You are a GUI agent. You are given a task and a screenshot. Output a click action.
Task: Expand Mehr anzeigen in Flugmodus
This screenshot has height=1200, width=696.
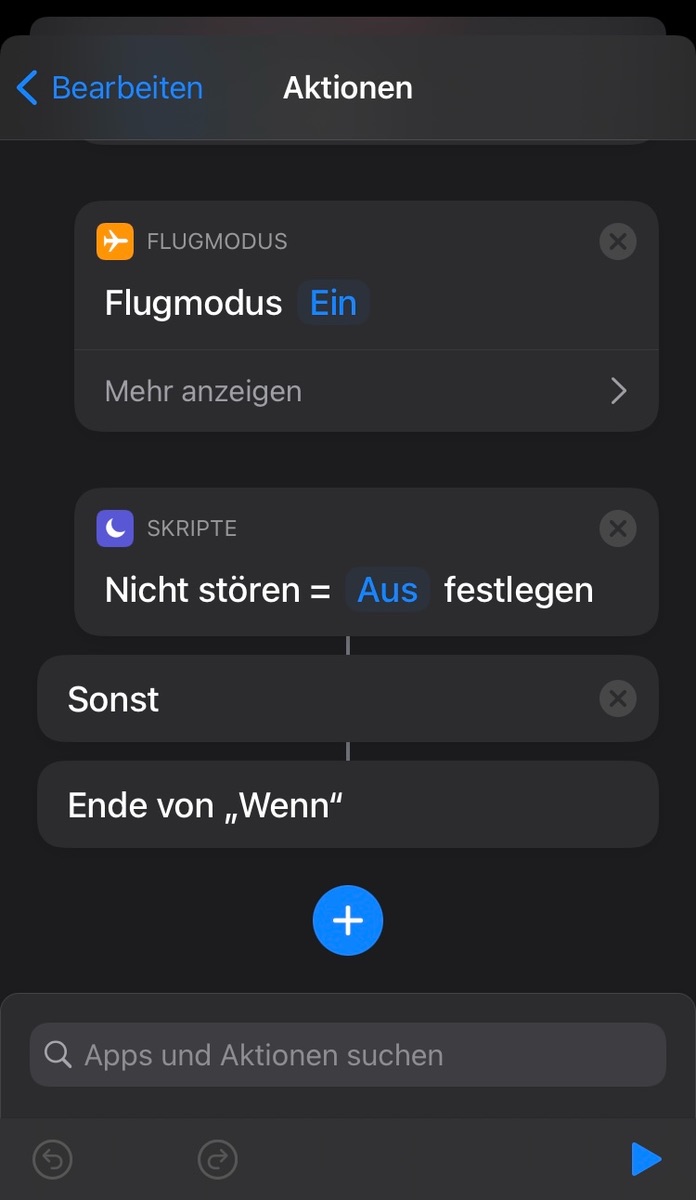(x=366, y=391)
